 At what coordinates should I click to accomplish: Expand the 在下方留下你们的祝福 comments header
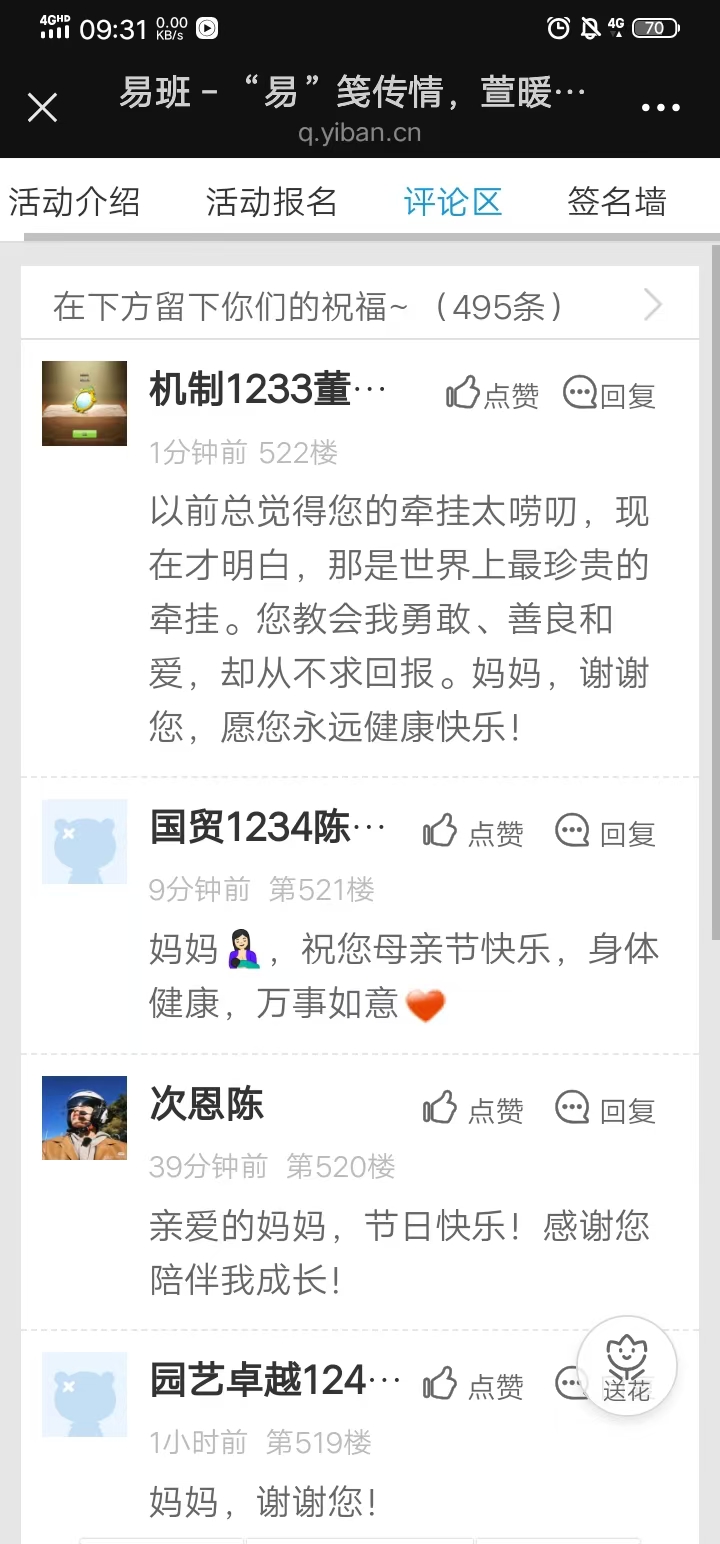(x=652, y=305)
